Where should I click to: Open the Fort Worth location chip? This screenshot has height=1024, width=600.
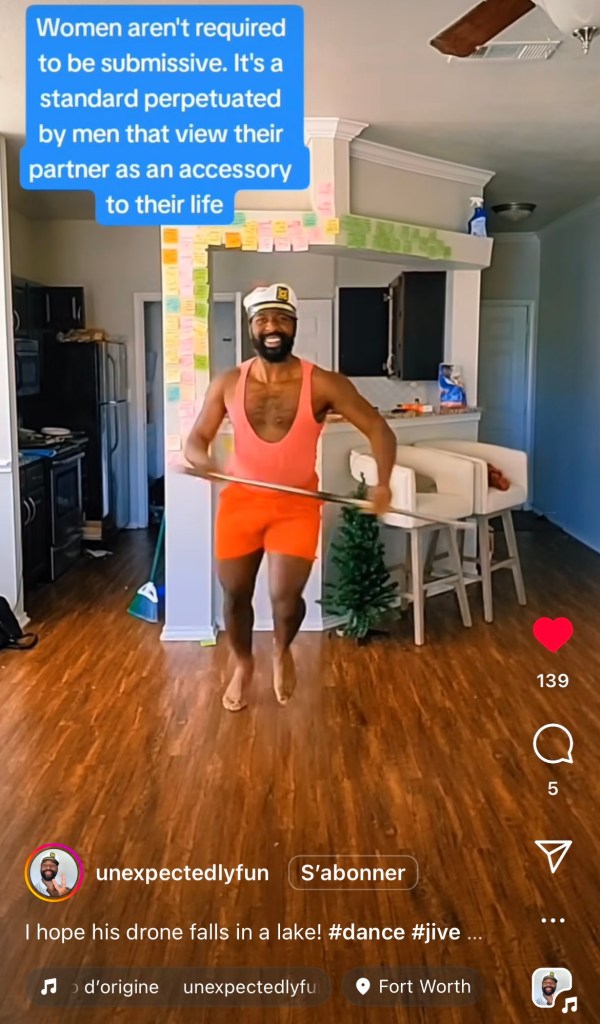point(412,987)
